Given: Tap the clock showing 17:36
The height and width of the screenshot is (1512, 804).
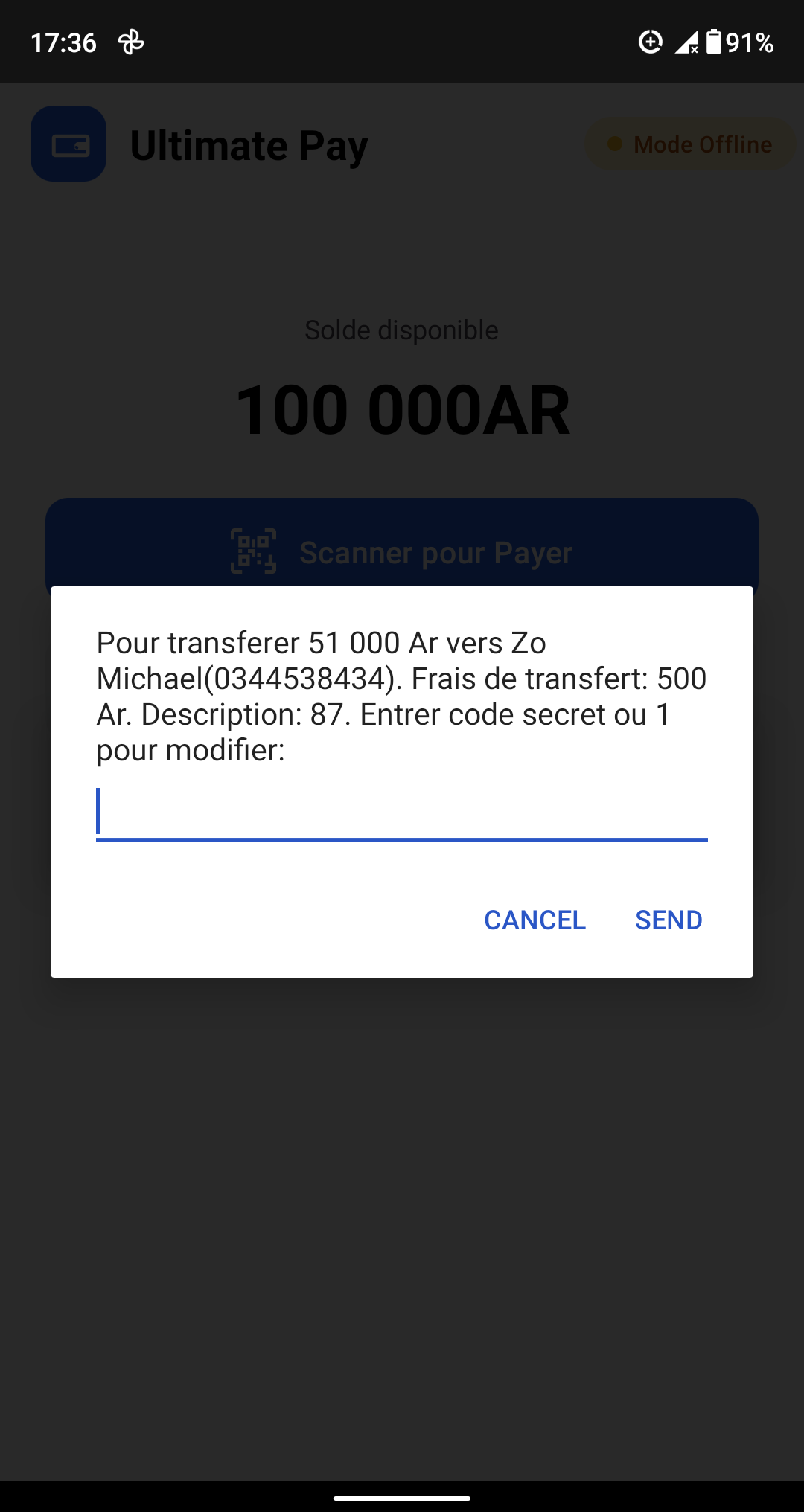Looking at the screenshot, I should coord(64,42).
